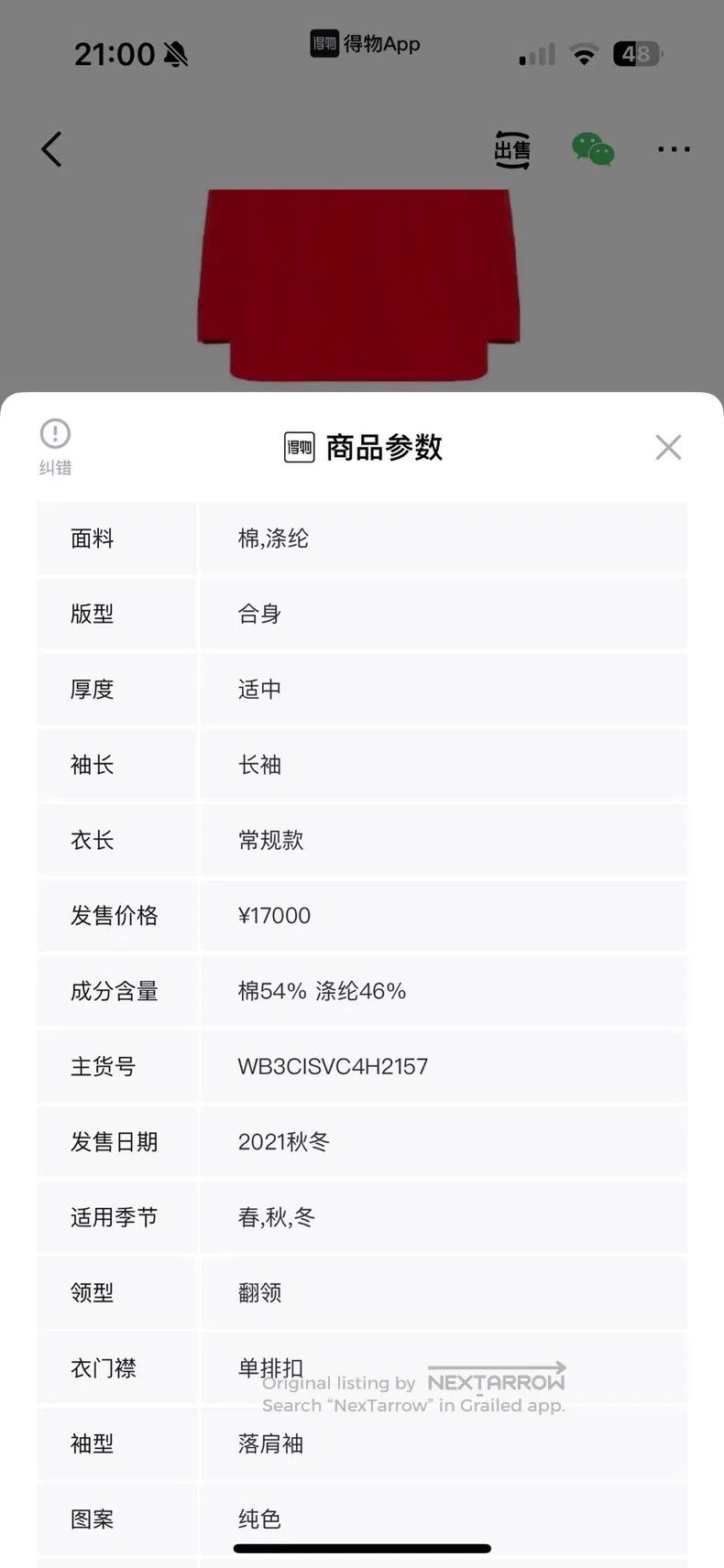This screenshot has width=724, height=1568.
Task: Close the 商品参数 product parameters sheet
Action: [x=668, y=447]
